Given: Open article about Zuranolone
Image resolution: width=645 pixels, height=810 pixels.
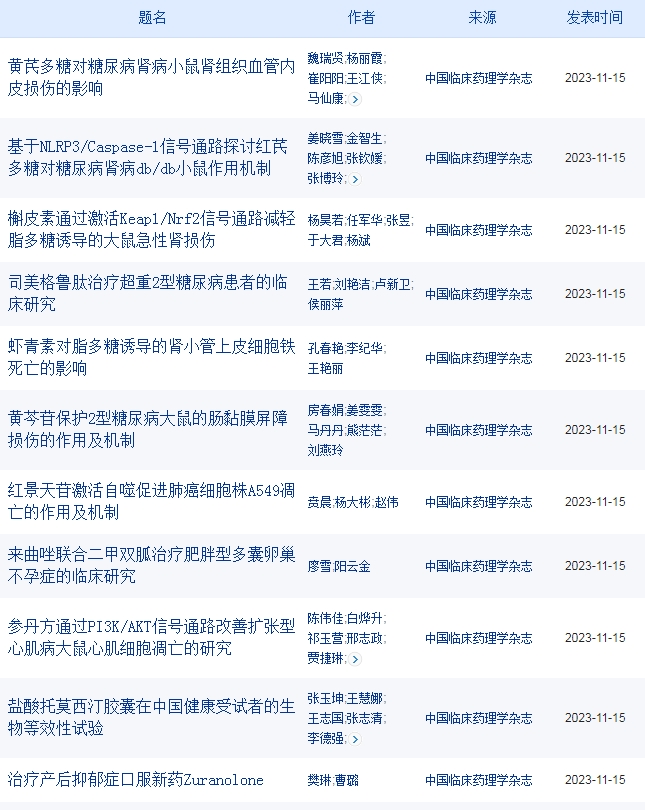Looking at the screenshot, I should coord(135,779).
